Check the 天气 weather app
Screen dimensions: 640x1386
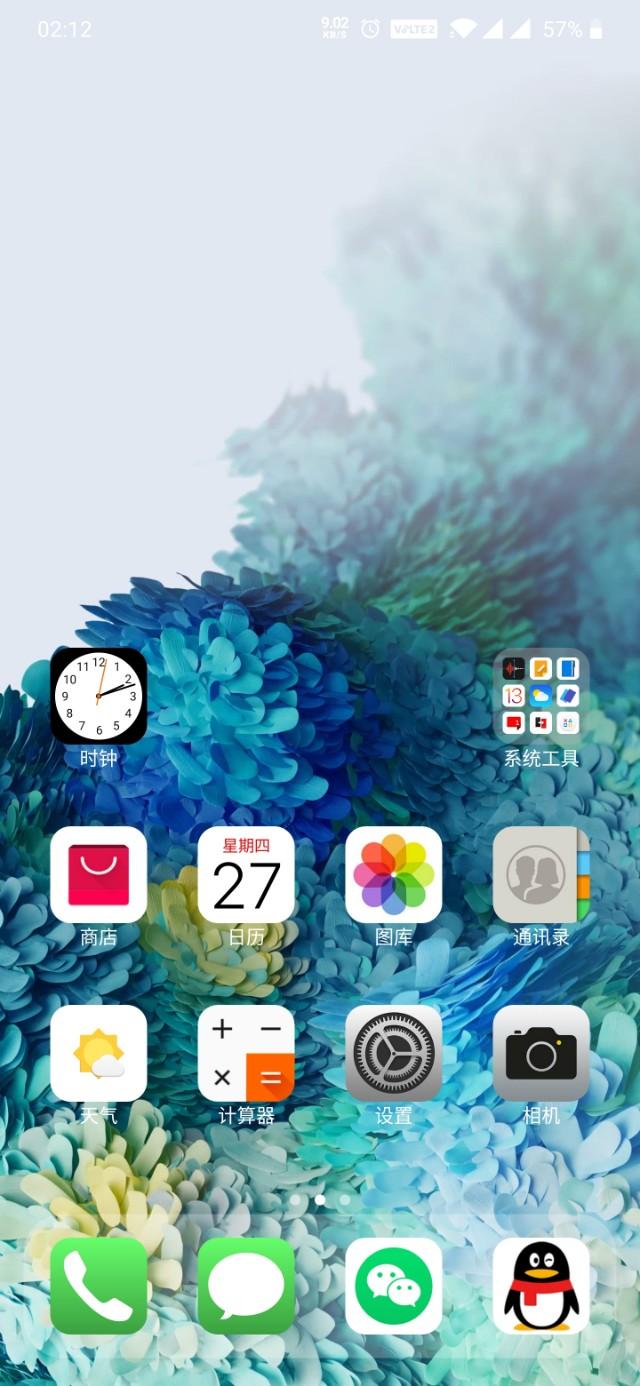(98, 1053)
